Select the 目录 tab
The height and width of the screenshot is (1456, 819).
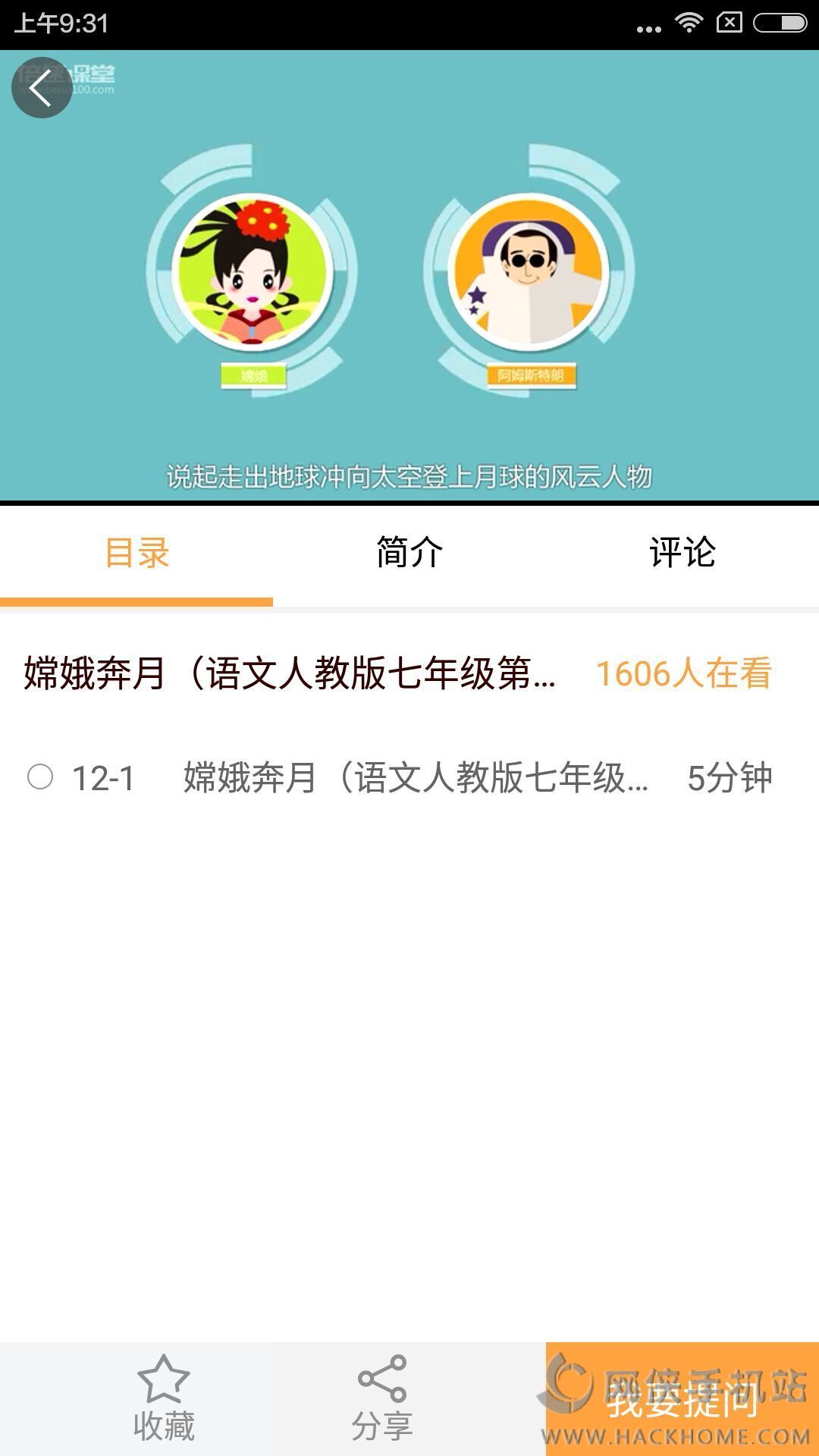tap(136, 553)
